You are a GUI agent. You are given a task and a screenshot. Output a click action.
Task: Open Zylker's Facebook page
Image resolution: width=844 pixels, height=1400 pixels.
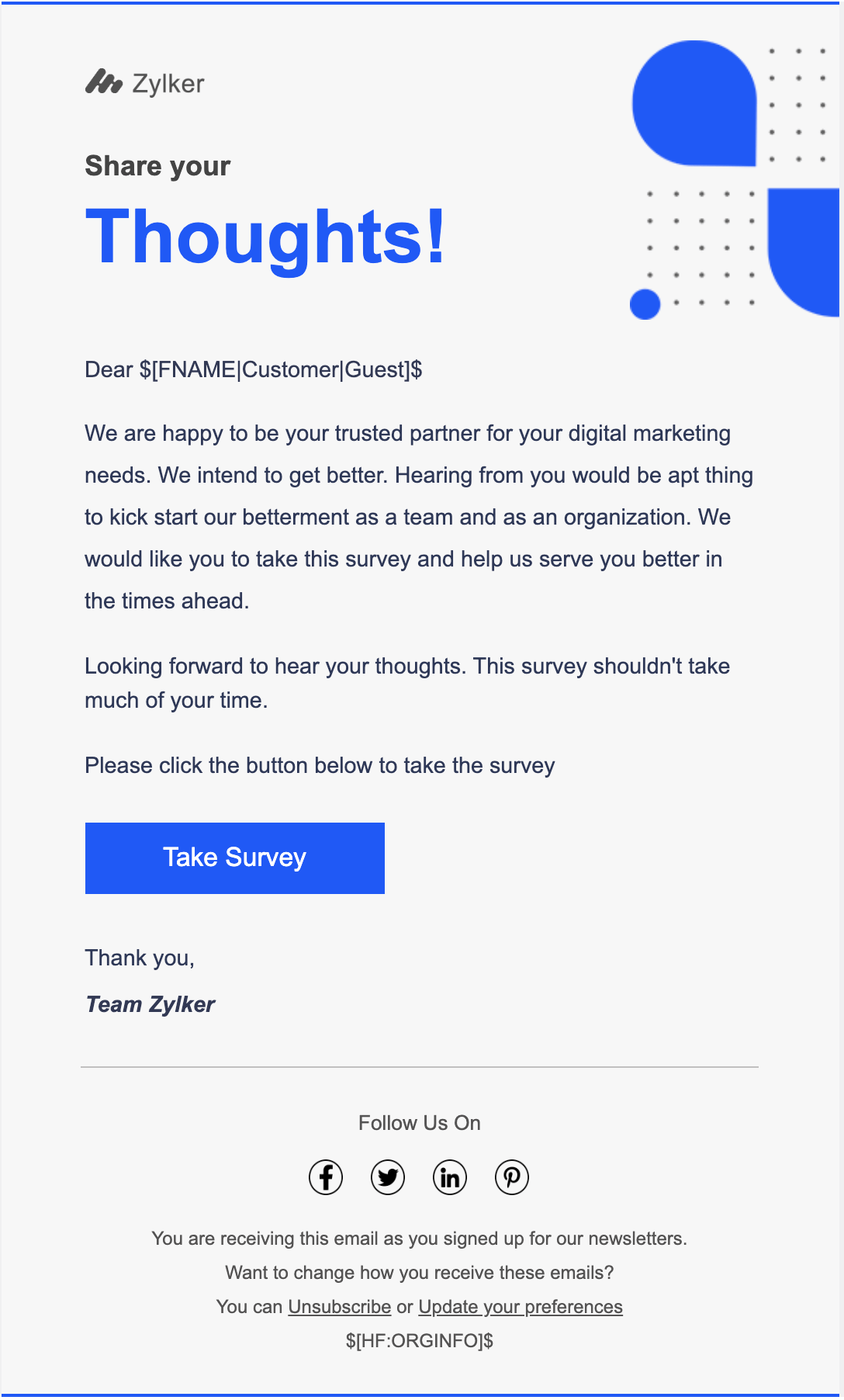(326, 1177)
